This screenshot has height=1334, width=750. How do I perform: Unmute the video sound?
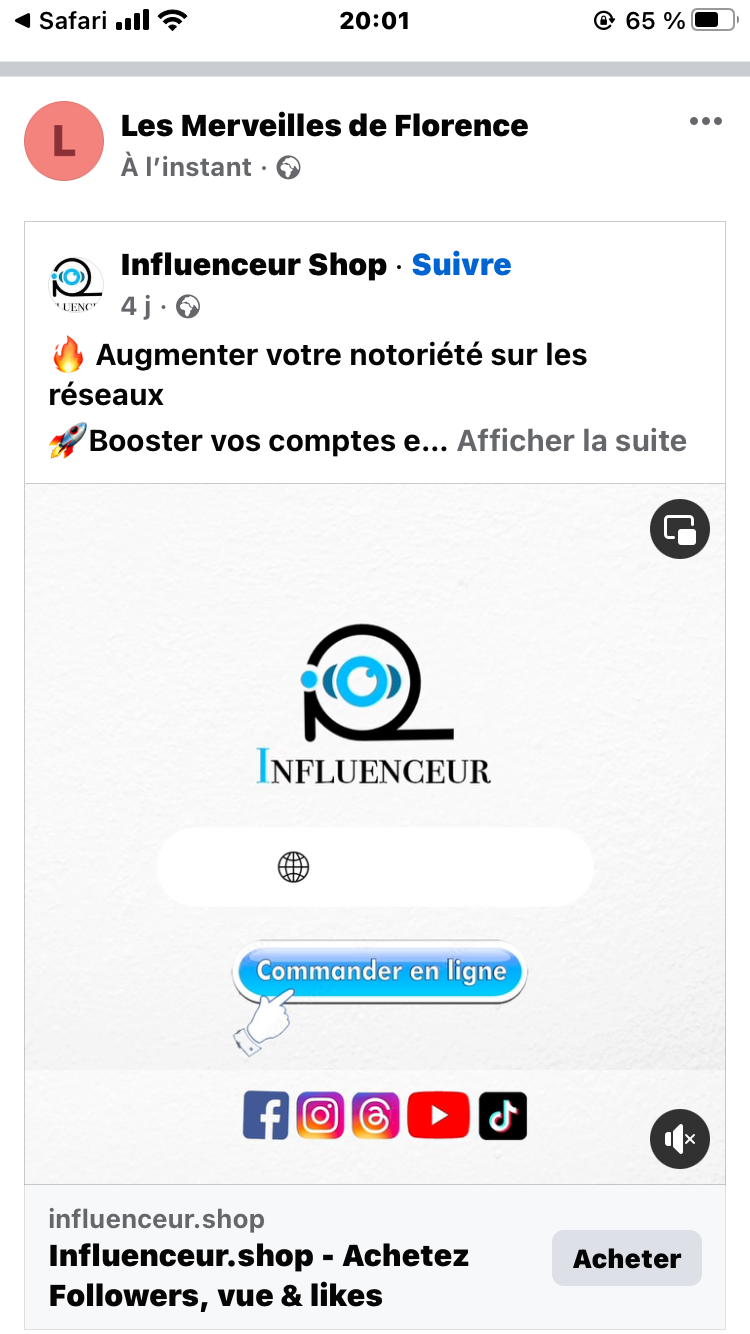pos(680,1138)
